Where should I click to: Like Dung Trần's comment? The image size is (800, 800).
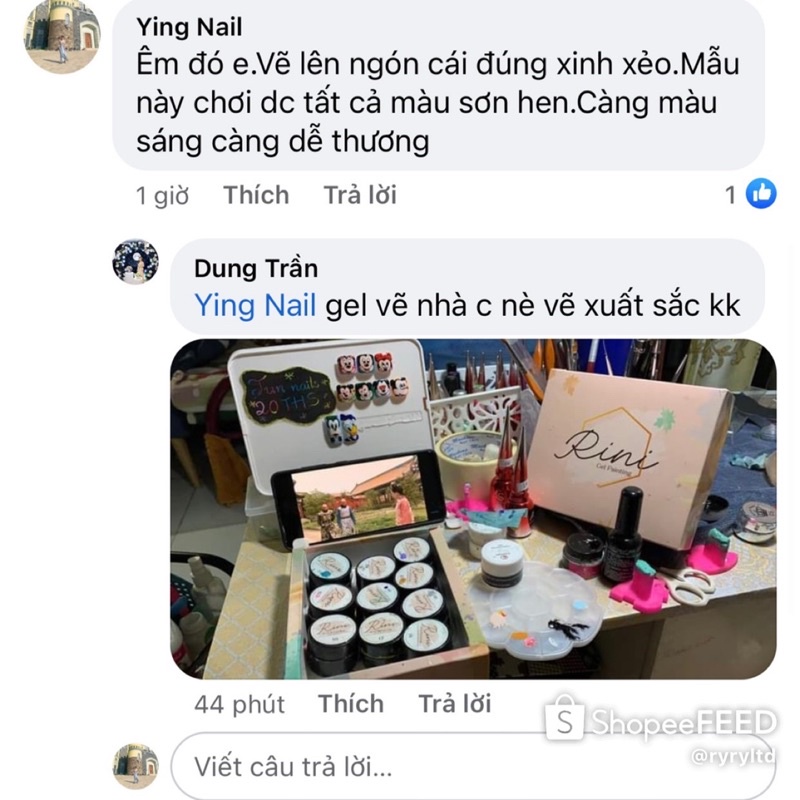click(351, 704)
